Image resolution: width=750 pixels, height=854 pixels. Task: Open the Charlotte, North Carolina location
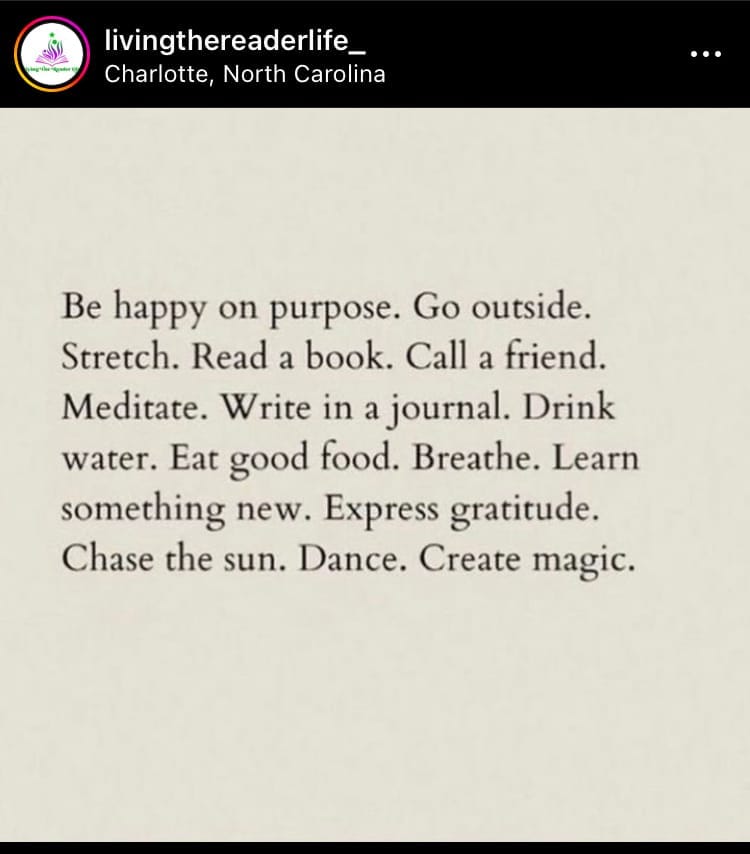(245, 74)
